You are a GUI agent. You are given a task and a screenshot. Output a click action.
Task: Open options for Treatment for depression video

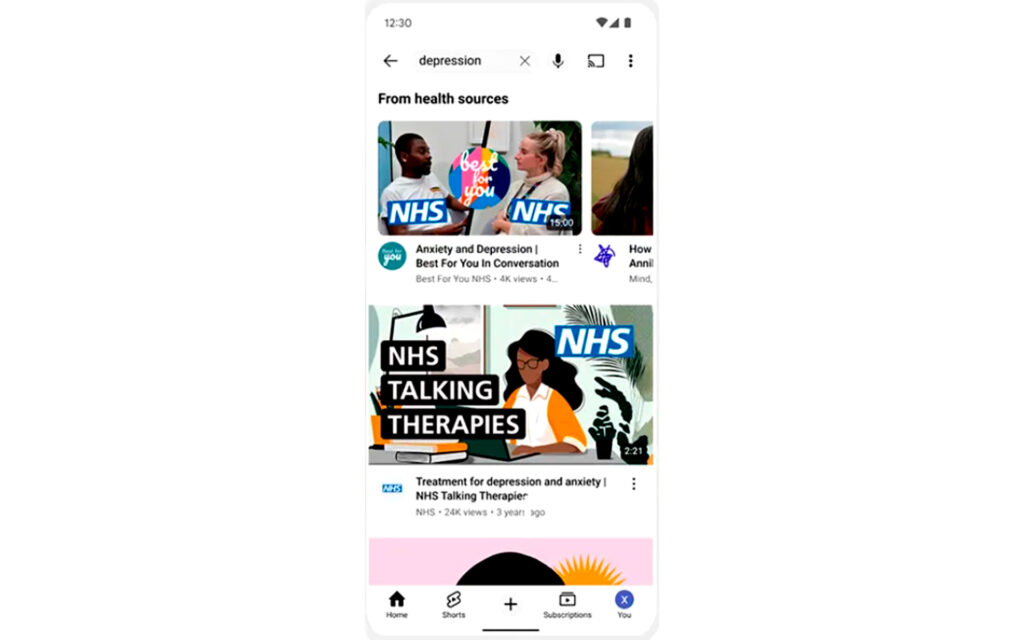coord(633,484)
